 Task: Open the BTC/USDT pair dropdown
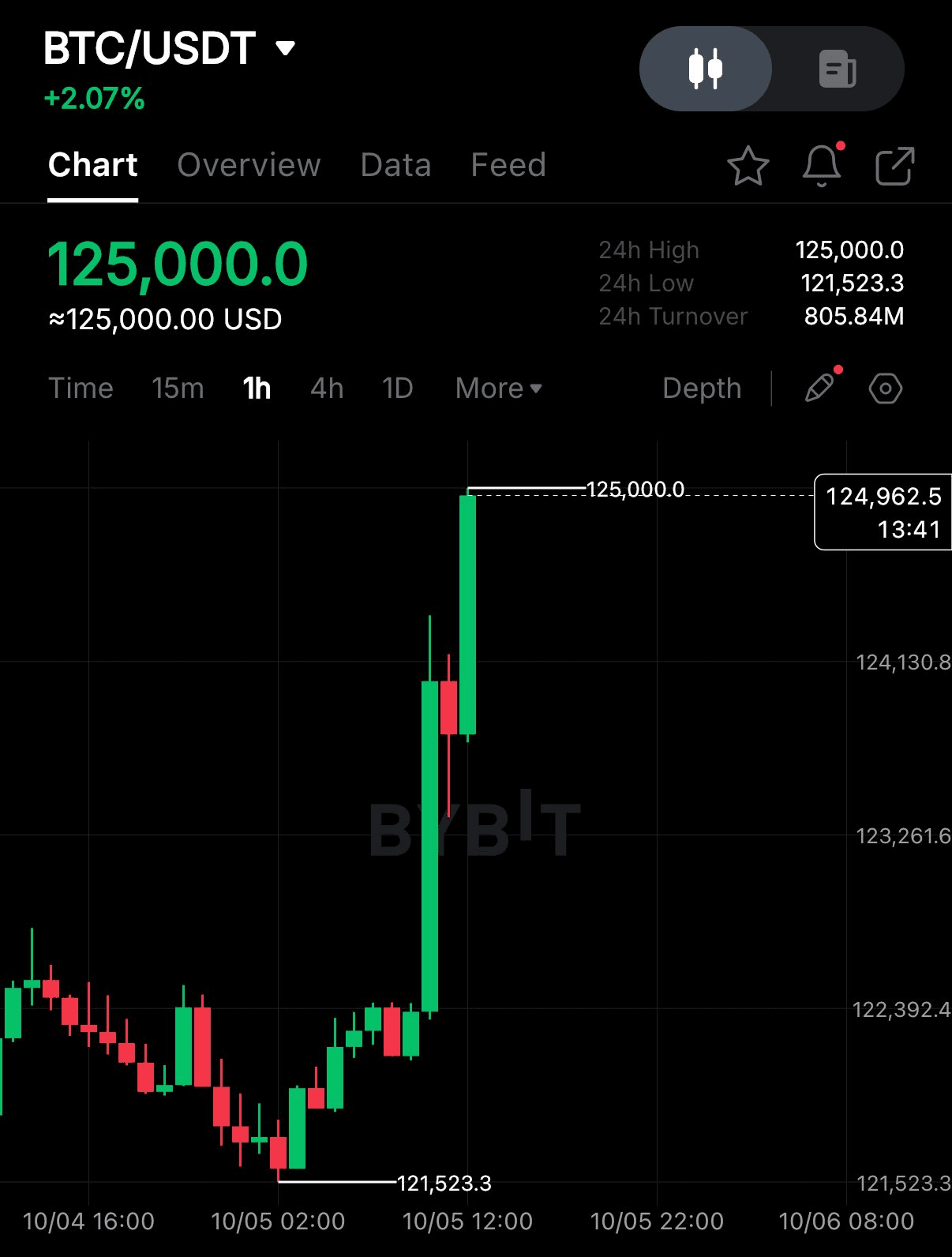click(285, 49)
